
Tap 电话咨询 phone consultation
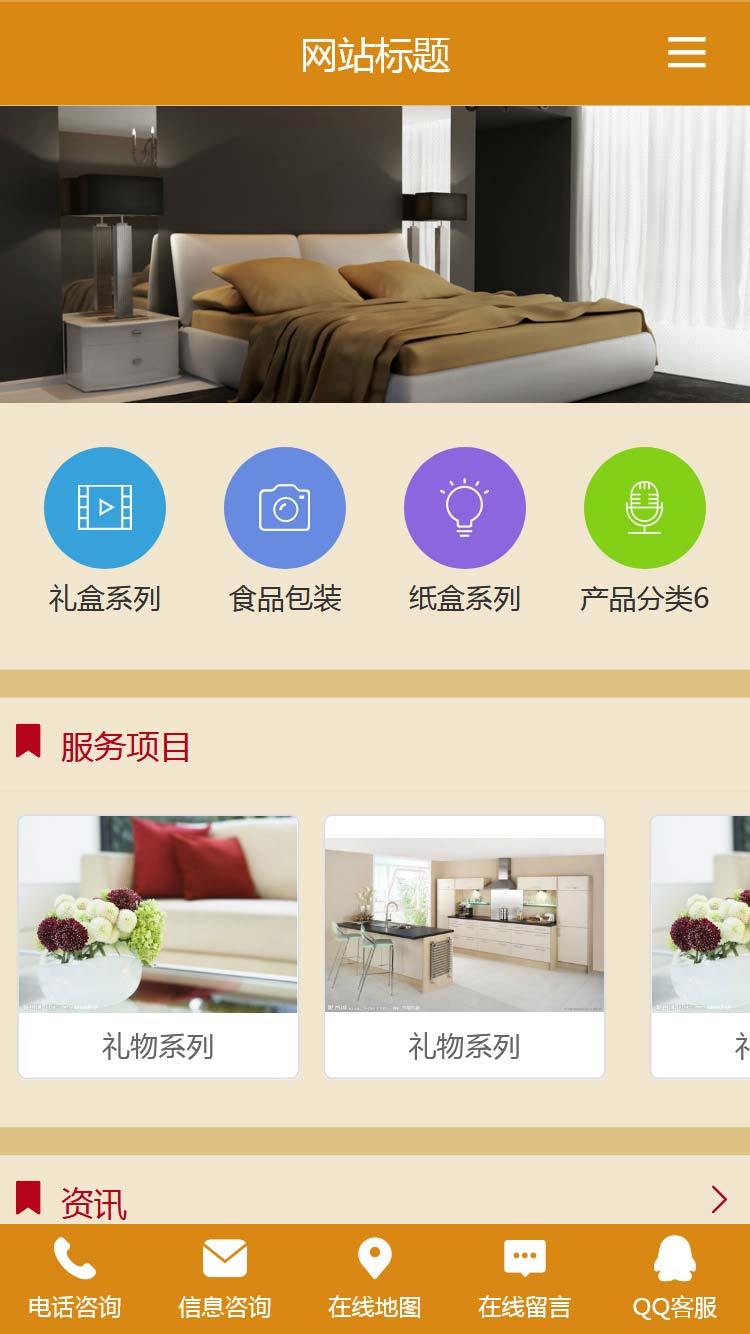pyautogui.click(x=75, y=1278)
